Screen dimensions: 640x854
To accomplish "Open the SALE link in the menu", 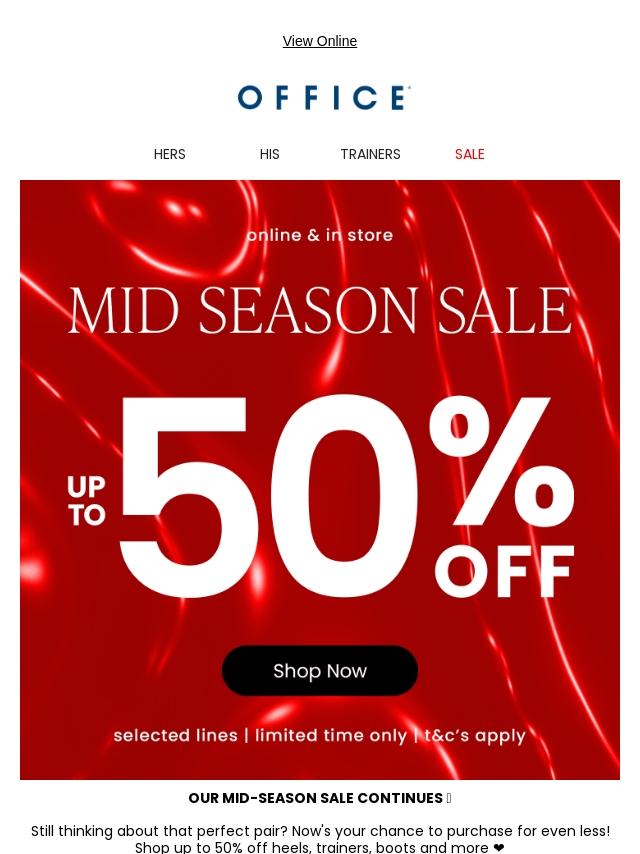I will click(470, 154).
